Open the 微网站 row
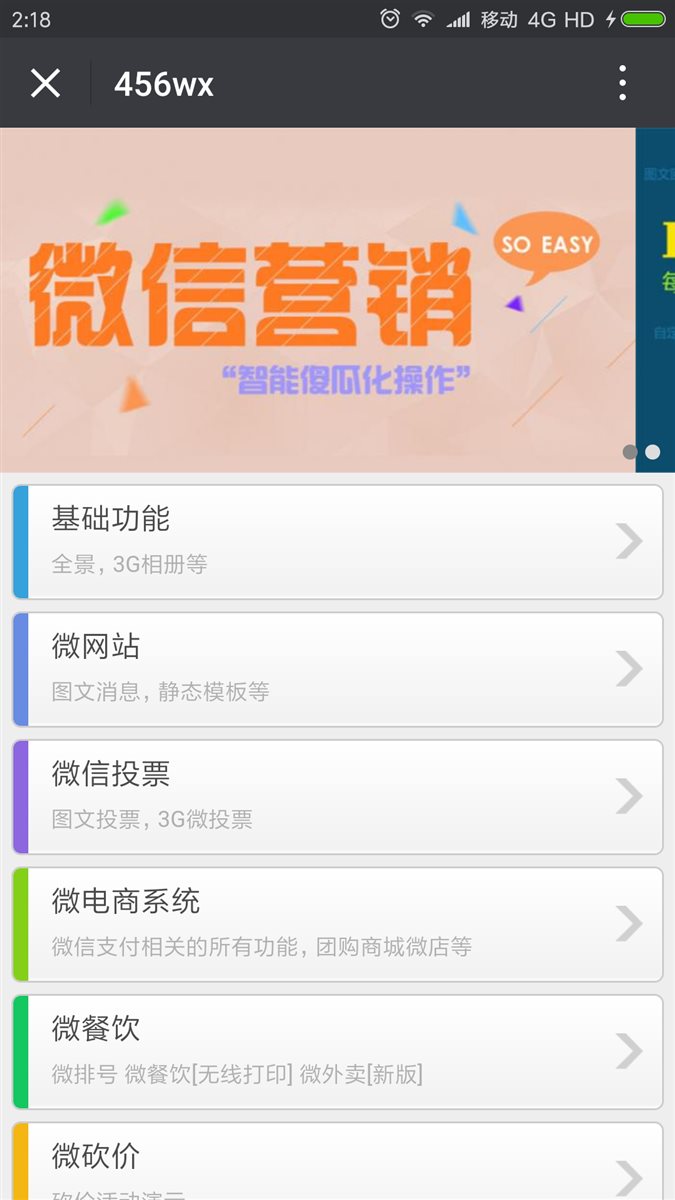This screenshot has height=1200, width=675. [337, 668]
